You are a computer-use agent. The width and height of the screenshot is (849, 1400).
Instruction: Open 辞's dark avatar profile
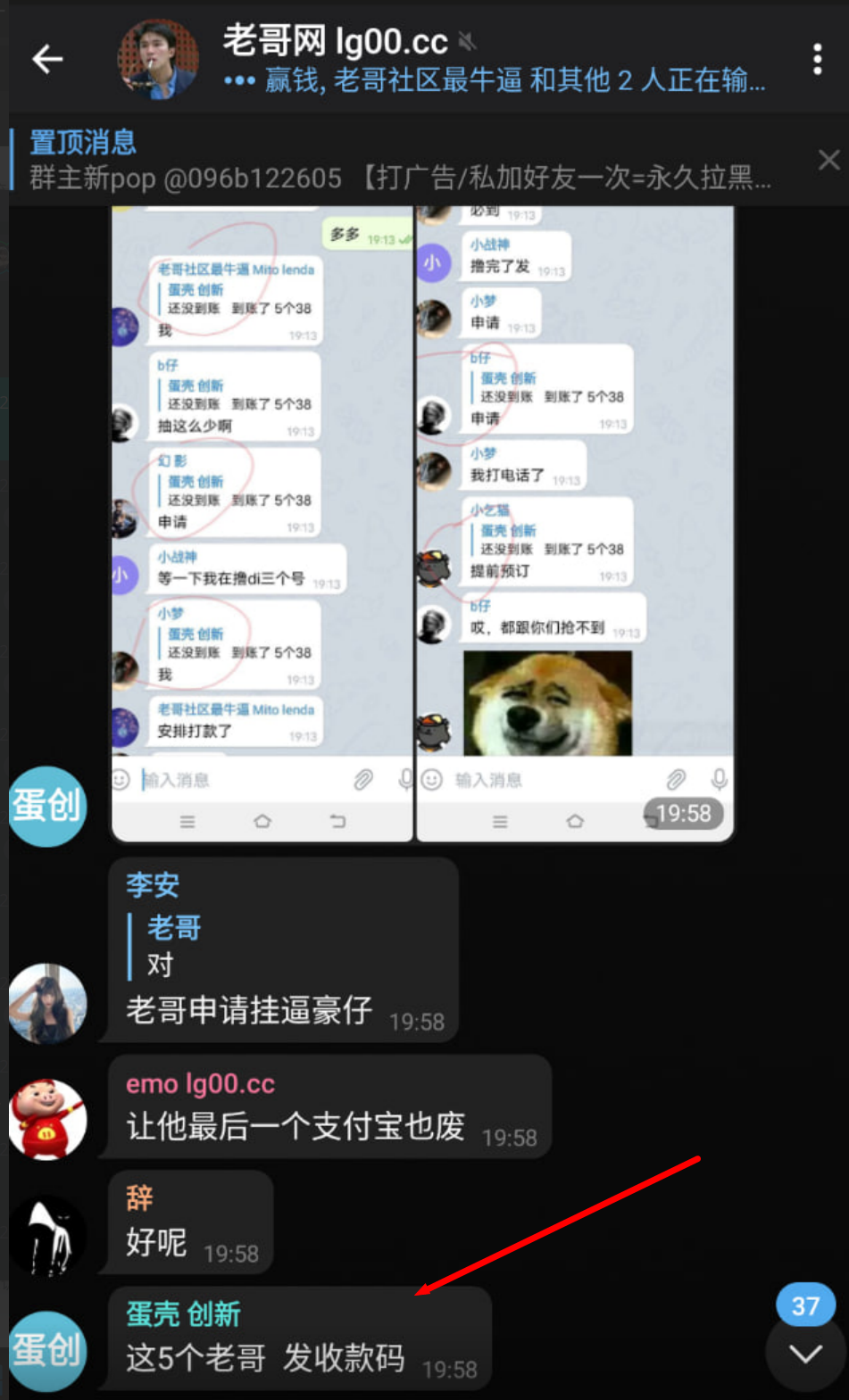pos(48,1235)
